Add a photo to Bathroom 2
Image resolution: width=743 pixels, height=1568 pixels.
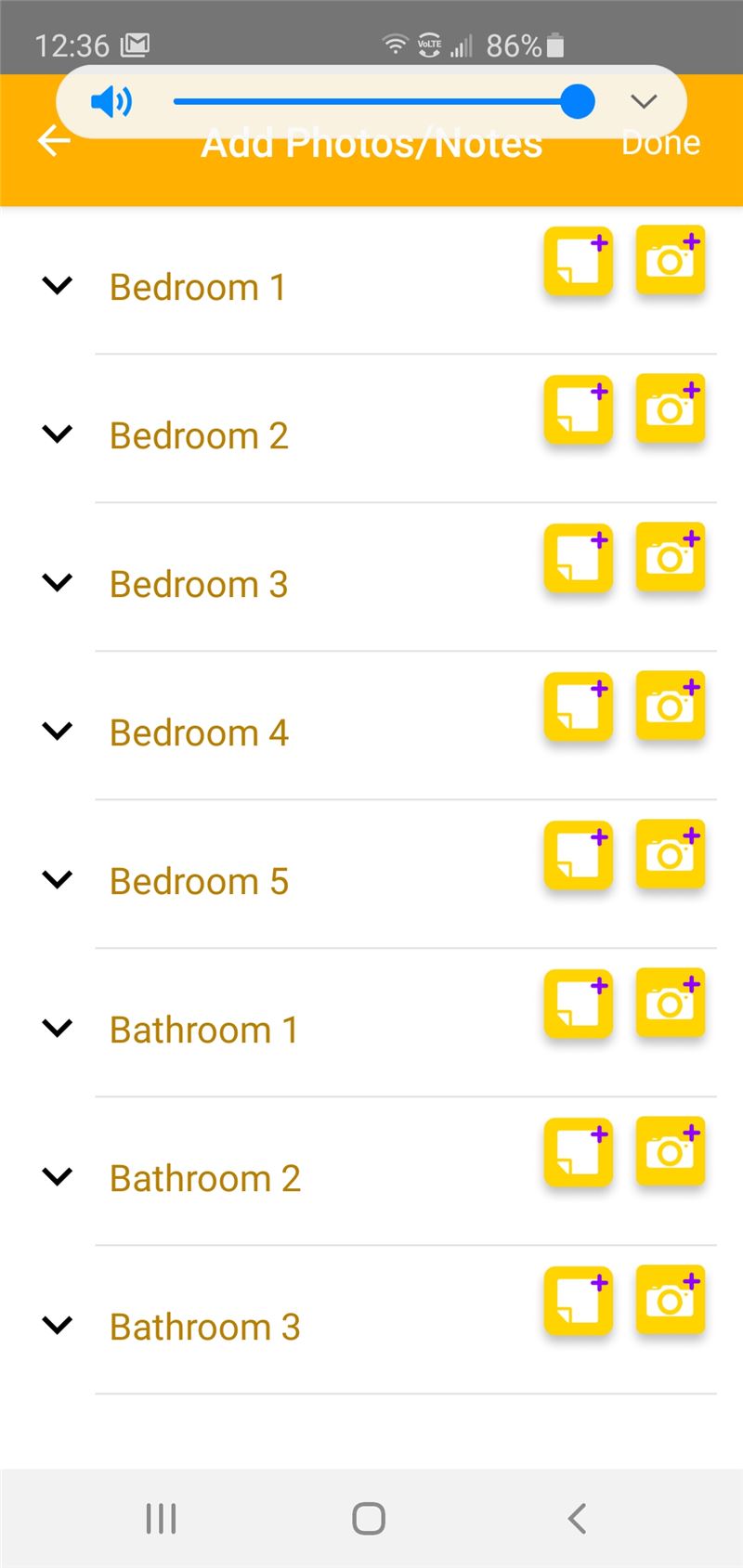click(671, 1150)
